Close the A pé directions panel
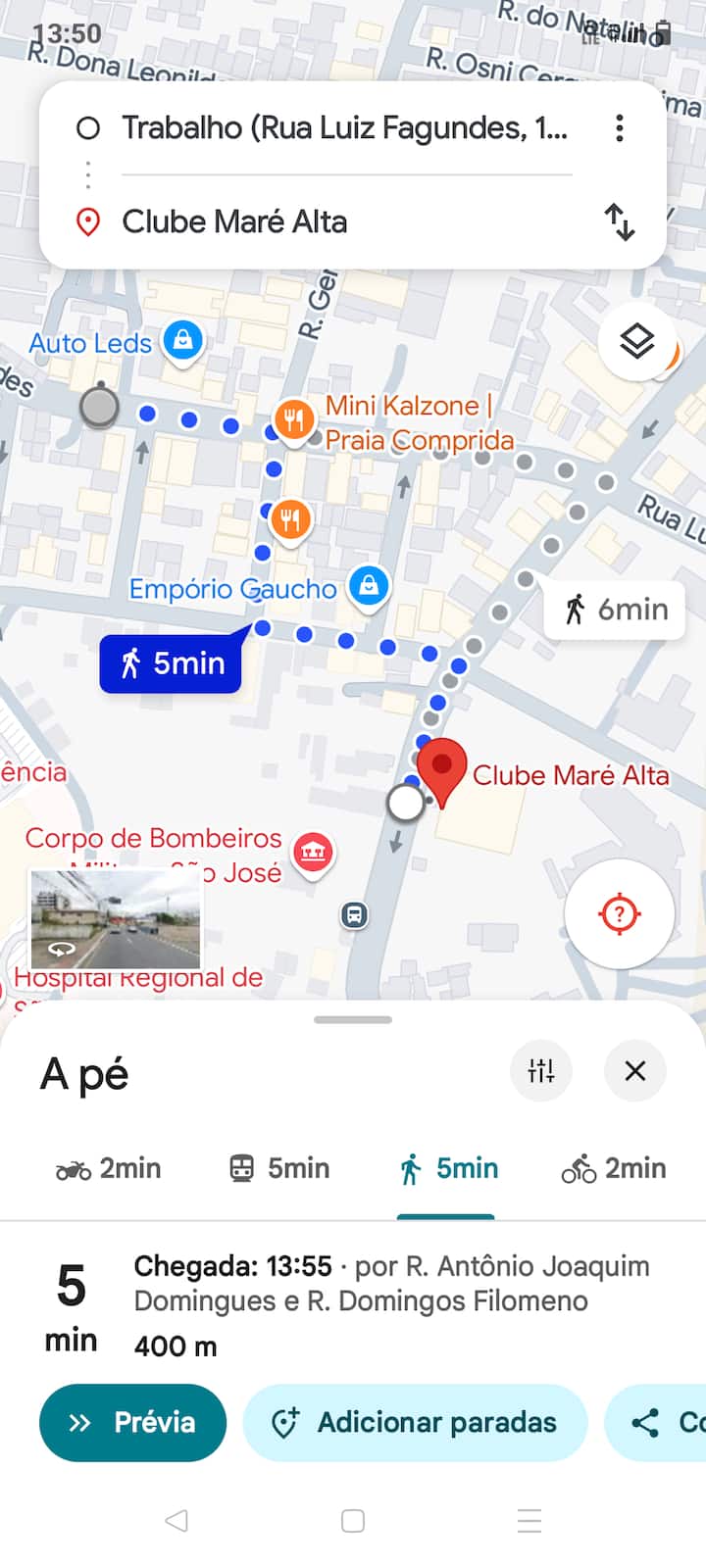 click(635, 1071)
